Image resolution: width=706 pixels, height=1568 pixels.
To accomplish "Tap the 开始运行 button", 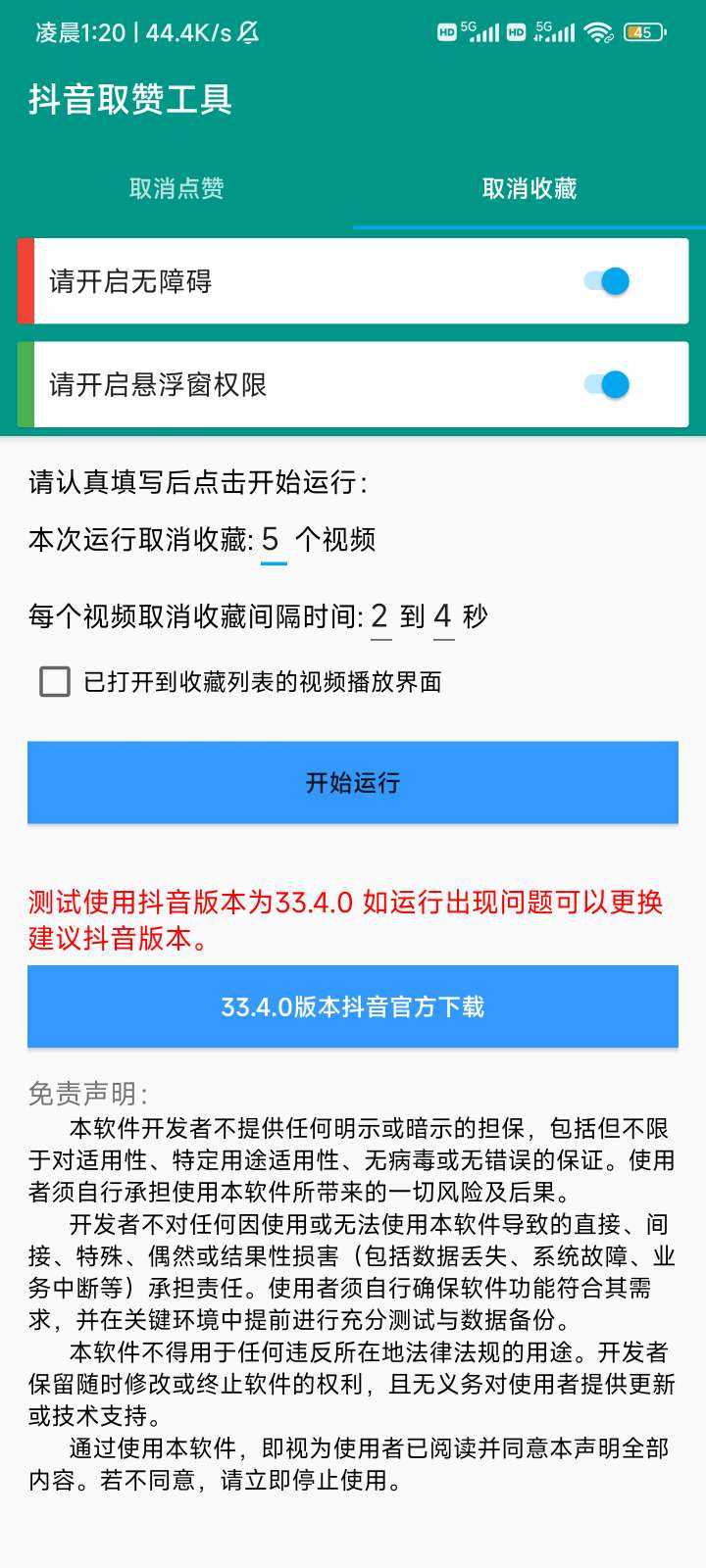I will pos(353,782).
